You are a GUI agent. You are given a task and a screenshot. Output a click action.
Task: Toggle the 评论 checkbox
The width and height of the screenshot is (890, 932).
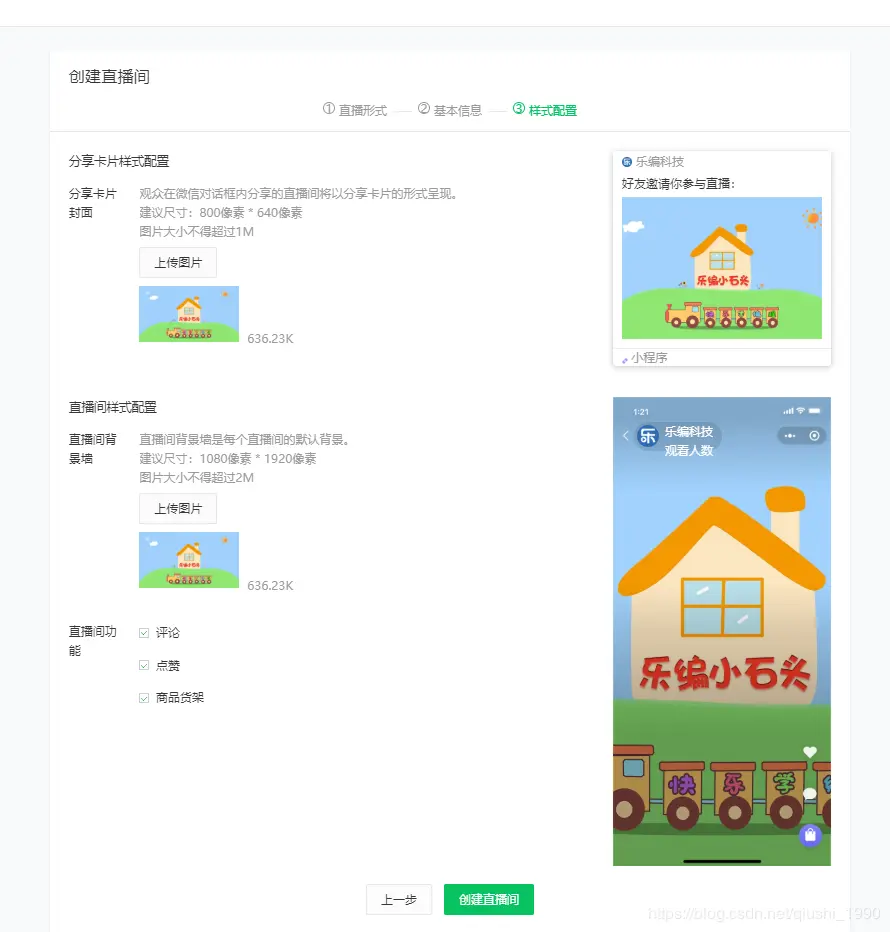pos(144,633)
